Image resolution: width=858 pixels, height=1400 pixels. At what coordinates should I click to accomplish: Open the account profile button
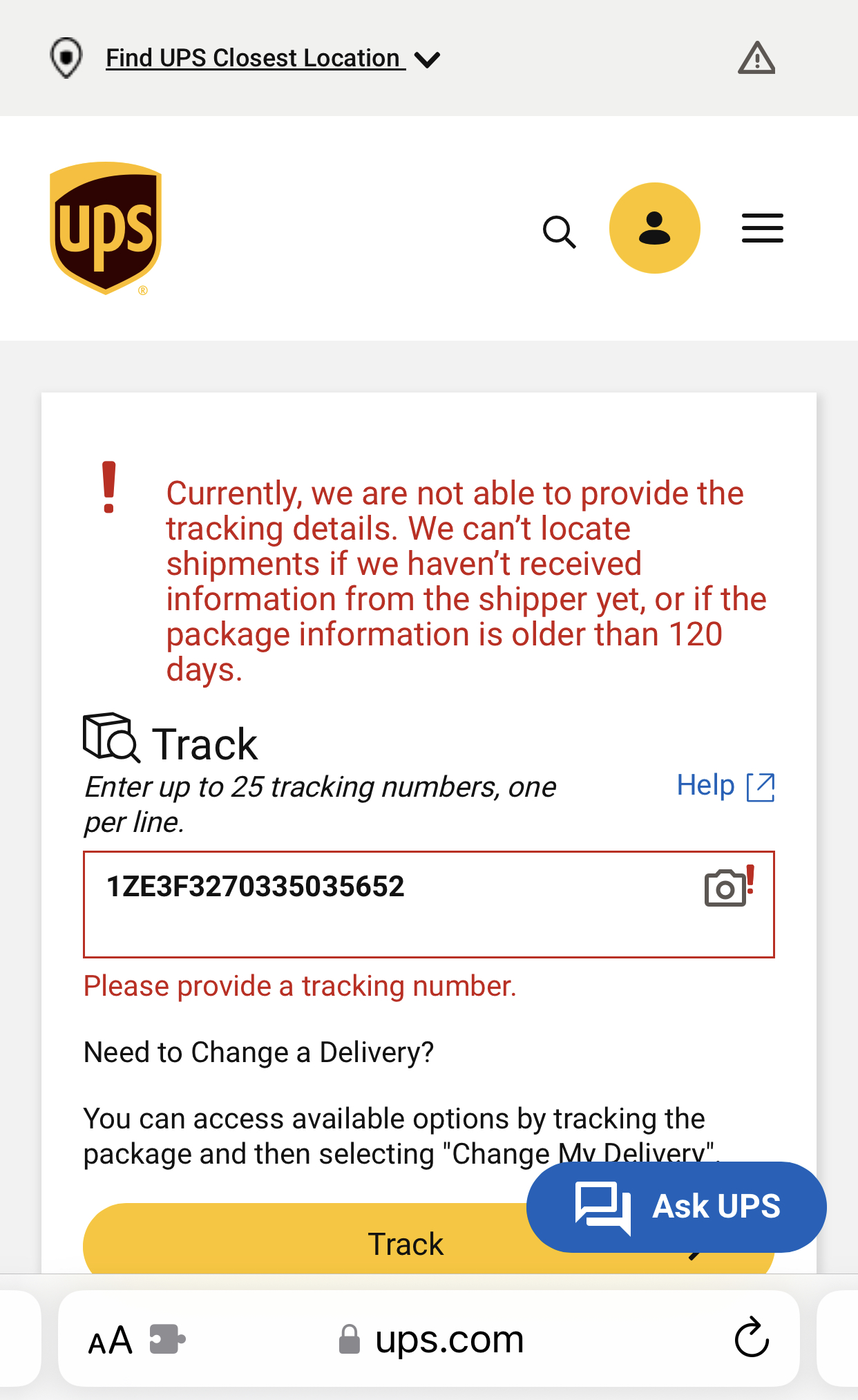coord(654,228)
